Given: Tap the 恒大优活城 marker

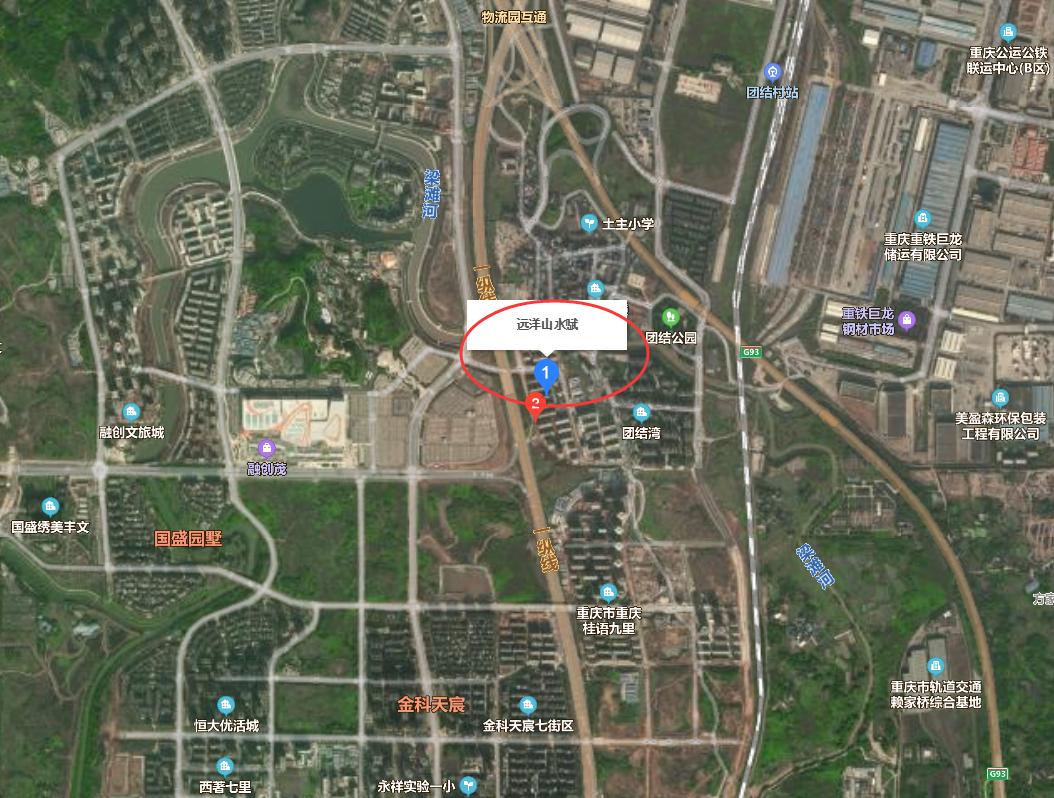Looking at the screenshot, I should pyautogui.click(x=226, y=705).
